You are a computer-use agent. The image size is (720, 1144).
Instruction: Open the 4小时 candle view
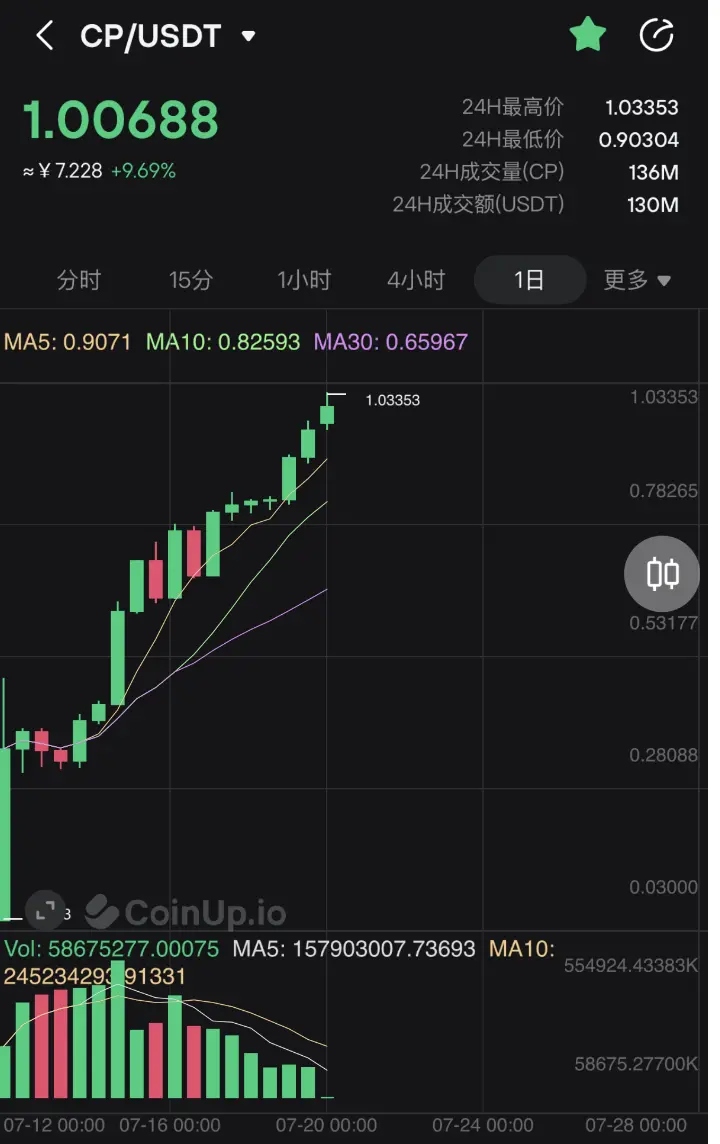pyautogui.click(x=416, y=281)
